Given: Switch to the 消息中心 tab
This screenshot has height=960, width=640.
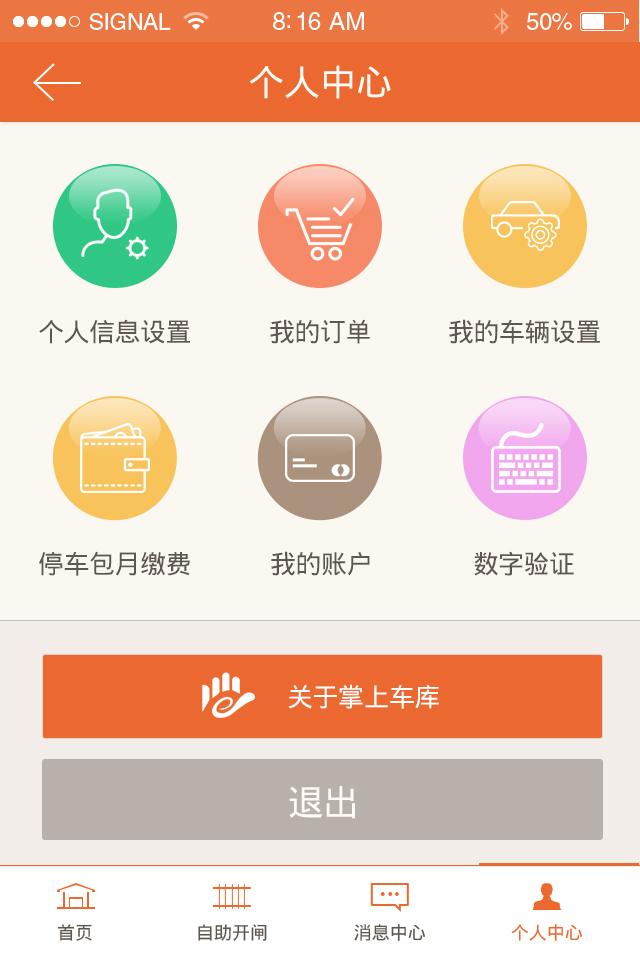Looking at the screenshot, I should [x=389, y=912].
